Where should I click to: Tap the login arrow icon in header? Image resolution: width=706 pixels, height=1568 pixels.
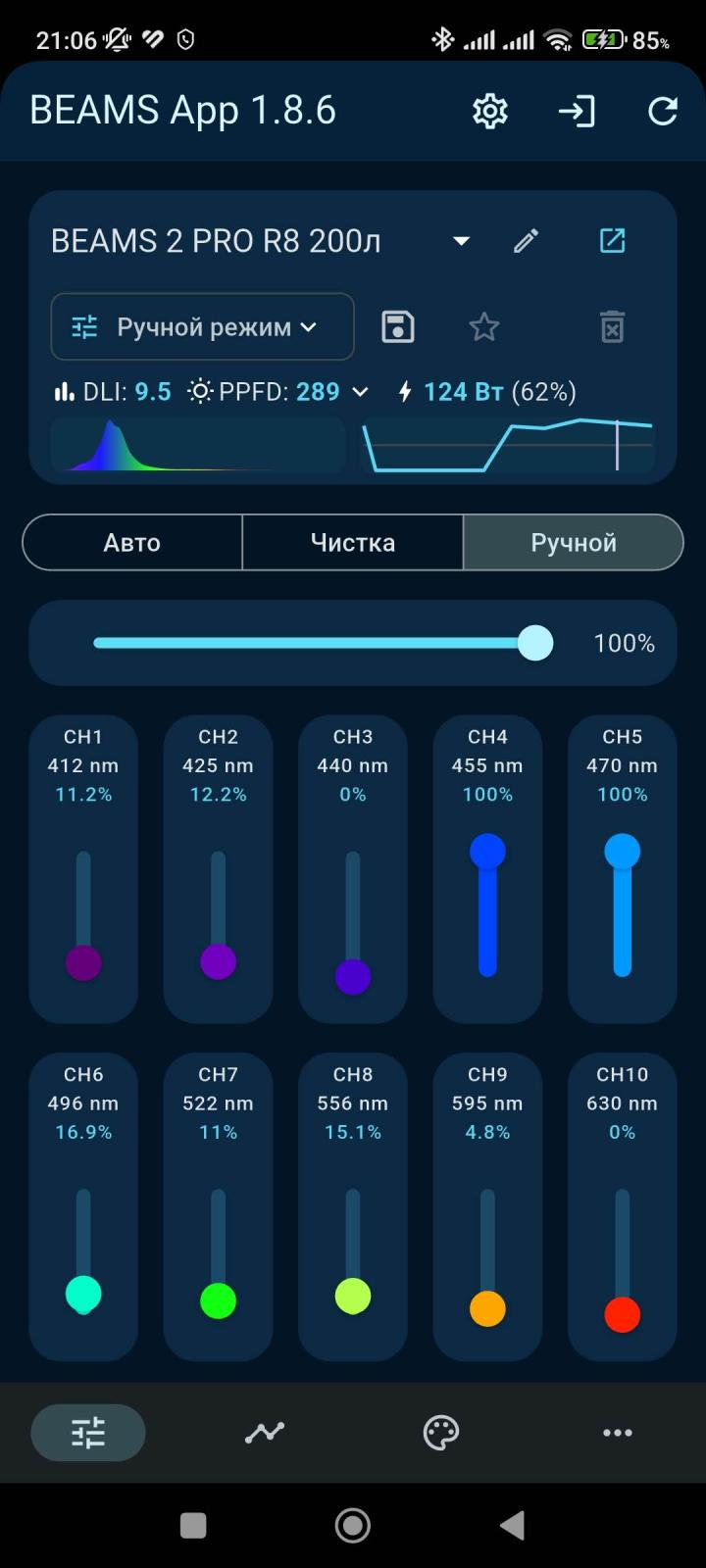click(577, 111)
